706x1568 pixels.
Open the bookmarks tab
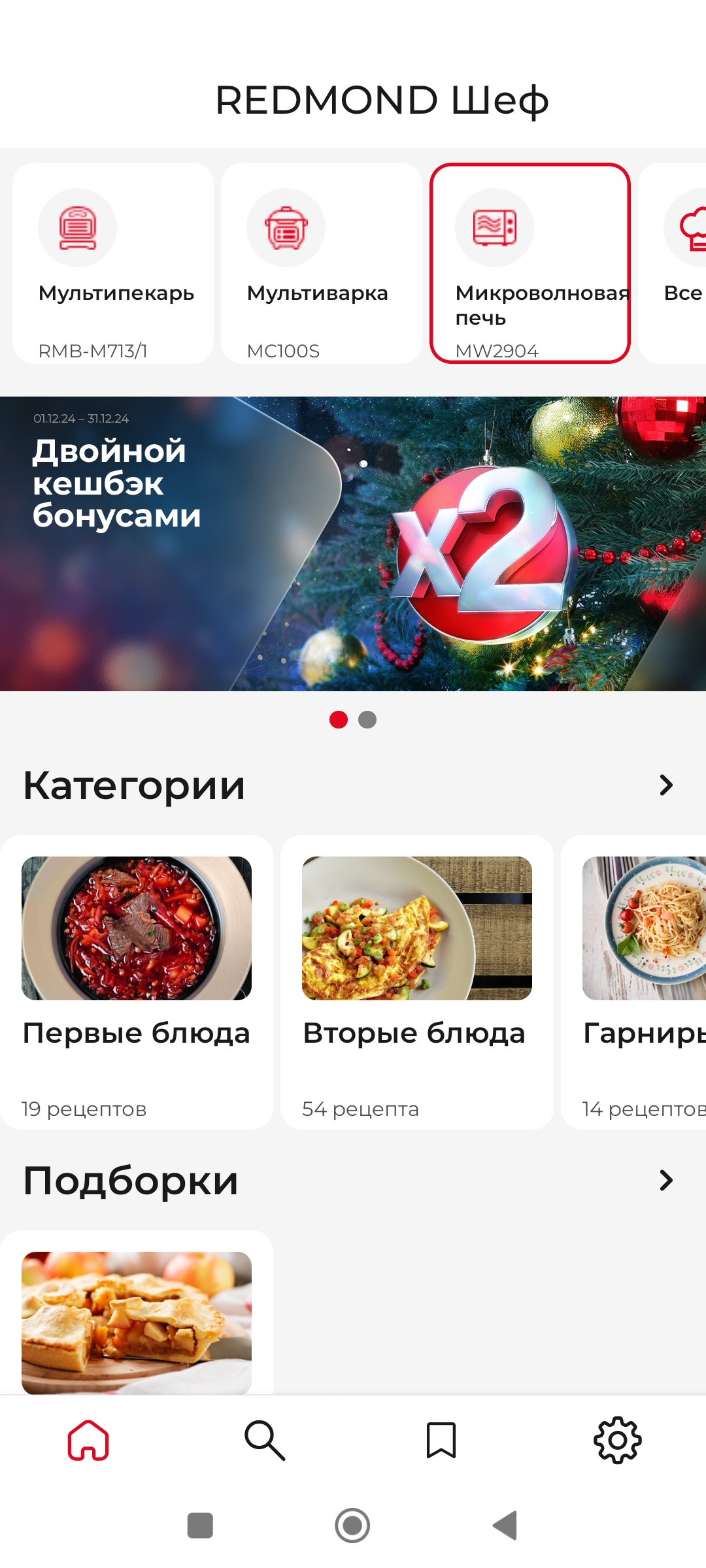coord(441,1440)
